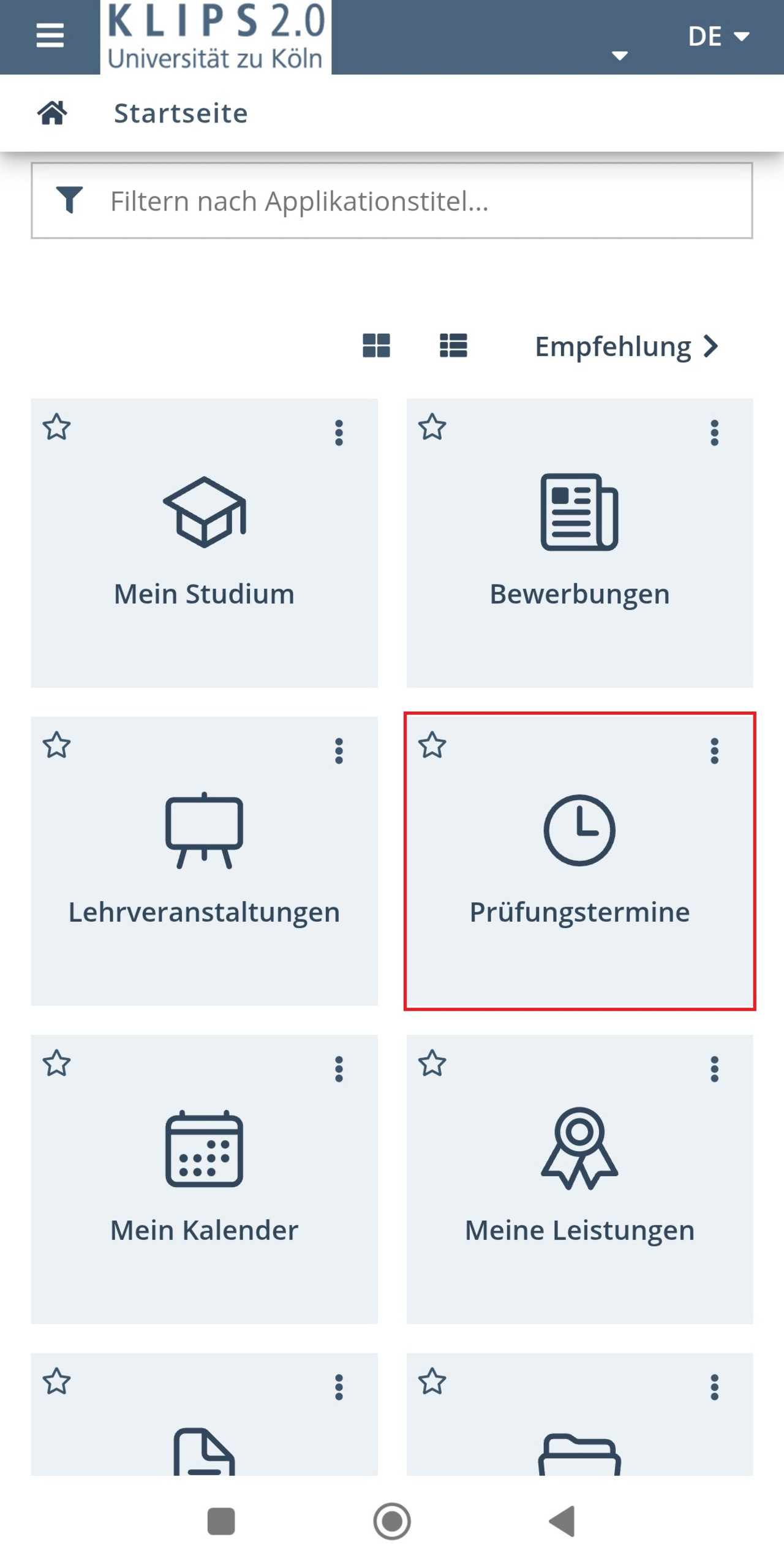The height and width of the screenshot is (1567, 784).
Task: Open the DE language dropdown
Action: [x=718, y=36]
